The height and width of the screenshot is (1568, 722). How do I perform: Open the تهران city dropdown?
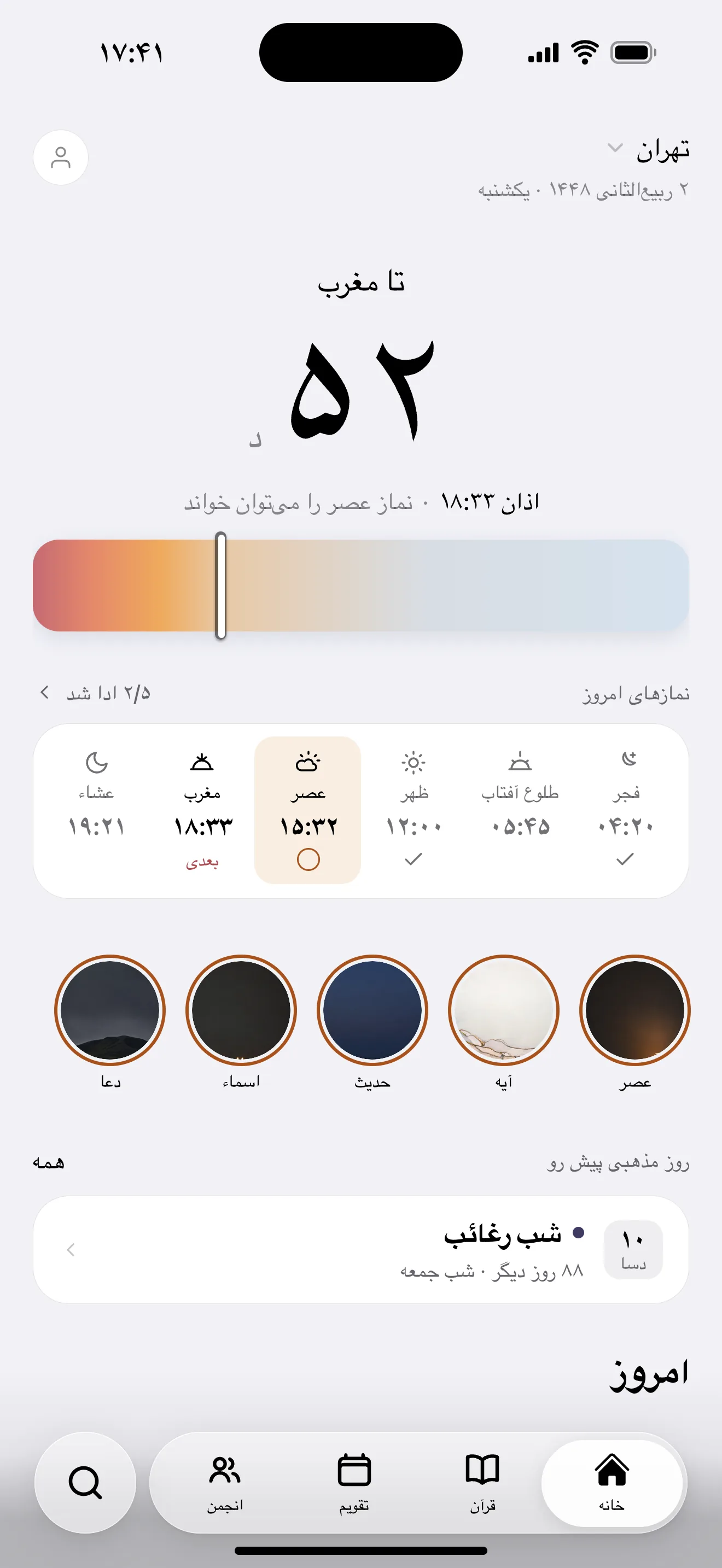(648, 150)
